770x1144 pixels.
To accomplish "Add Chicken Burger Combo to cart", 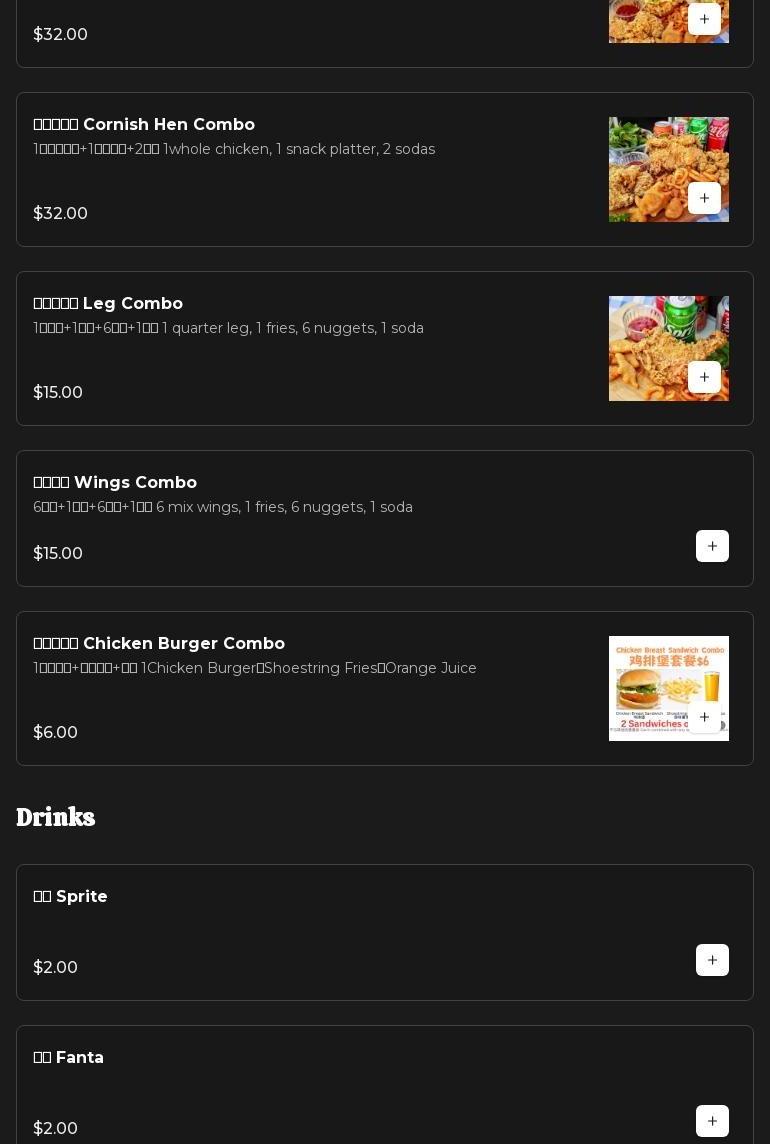I will pyautogui.click(x=704, y=717).
